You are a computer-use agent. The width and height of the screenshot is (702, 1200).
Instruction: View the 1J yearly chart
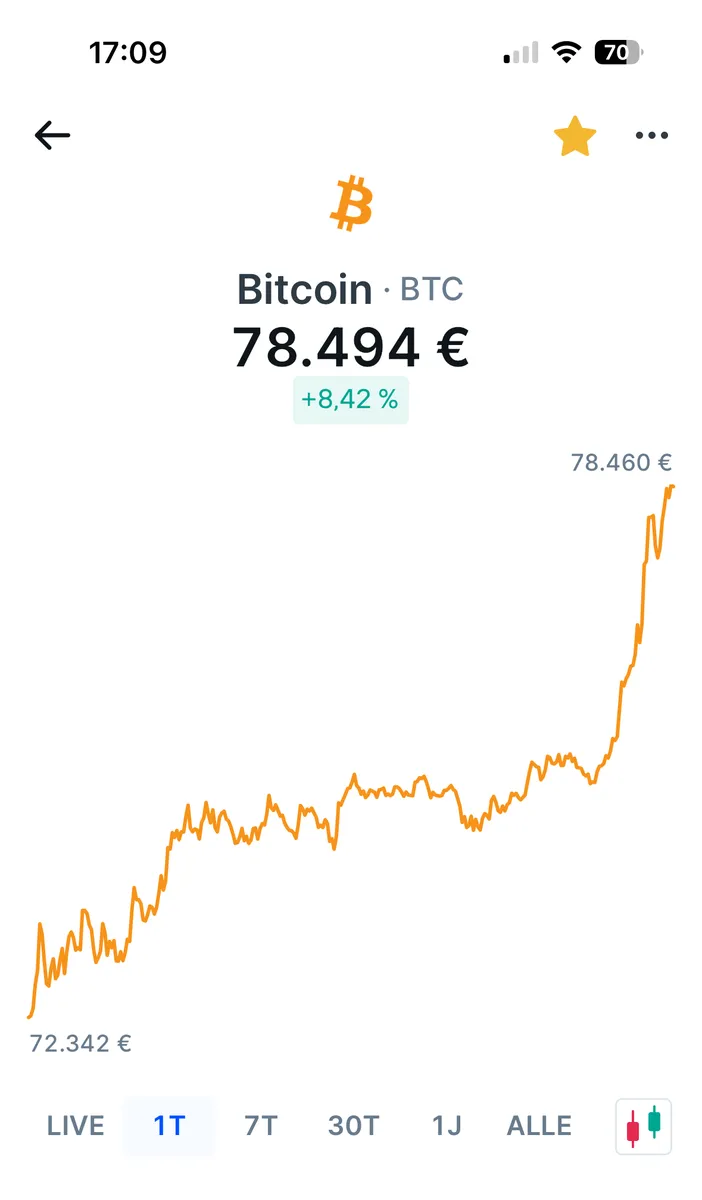446,1126
